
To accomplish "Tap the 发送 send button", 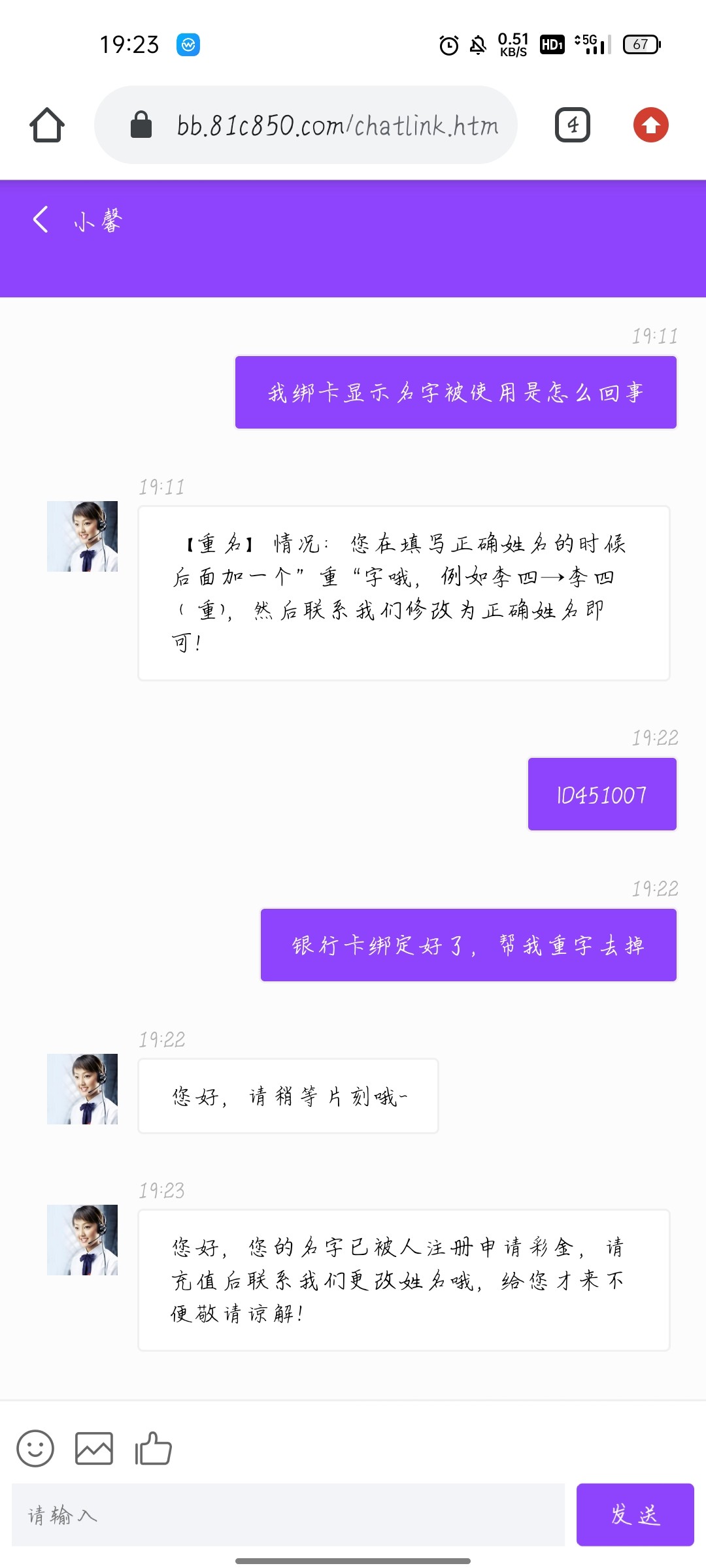I will coord(635,1514).
